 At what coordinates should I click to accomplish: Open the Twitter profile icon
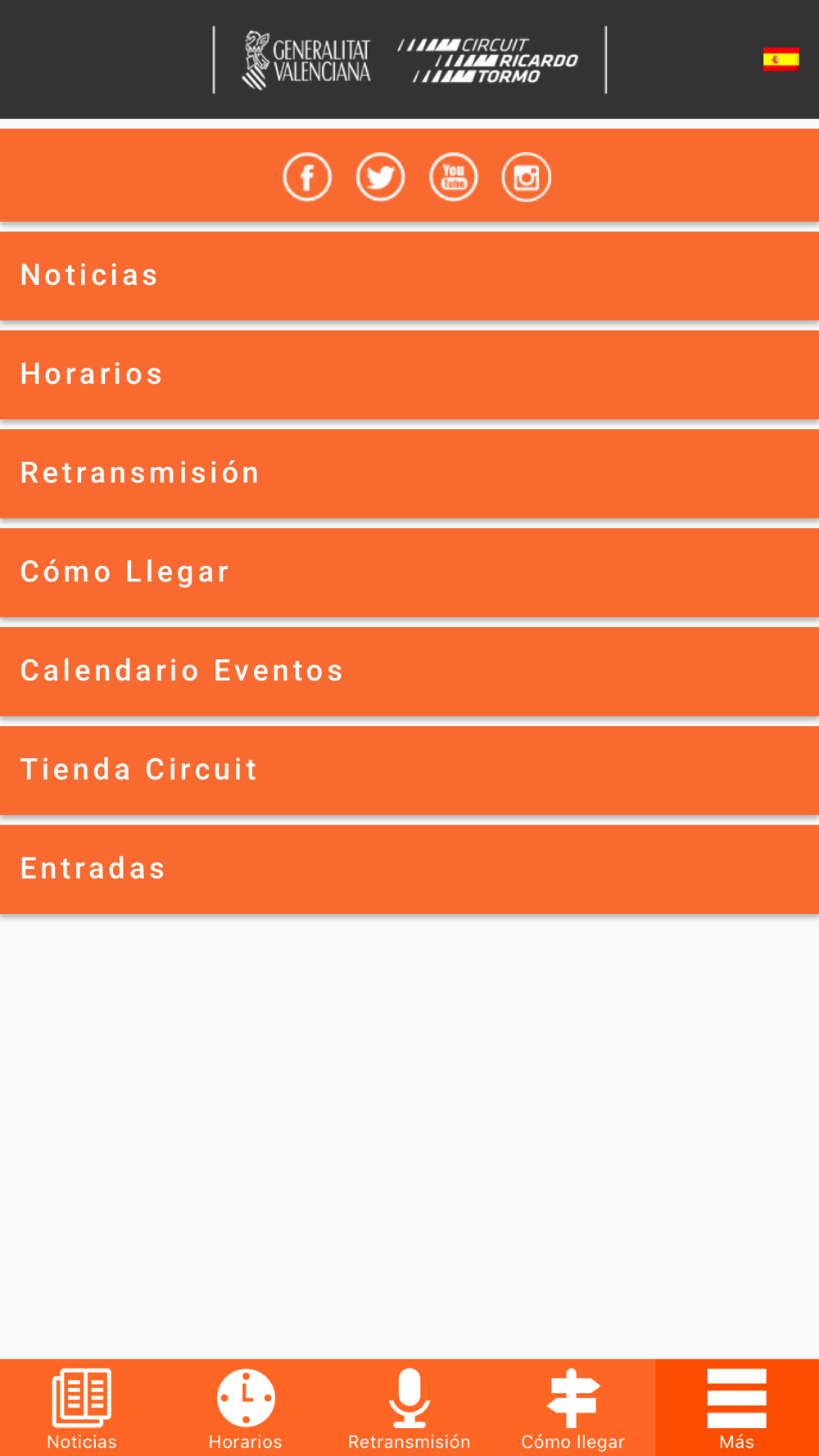380,177
